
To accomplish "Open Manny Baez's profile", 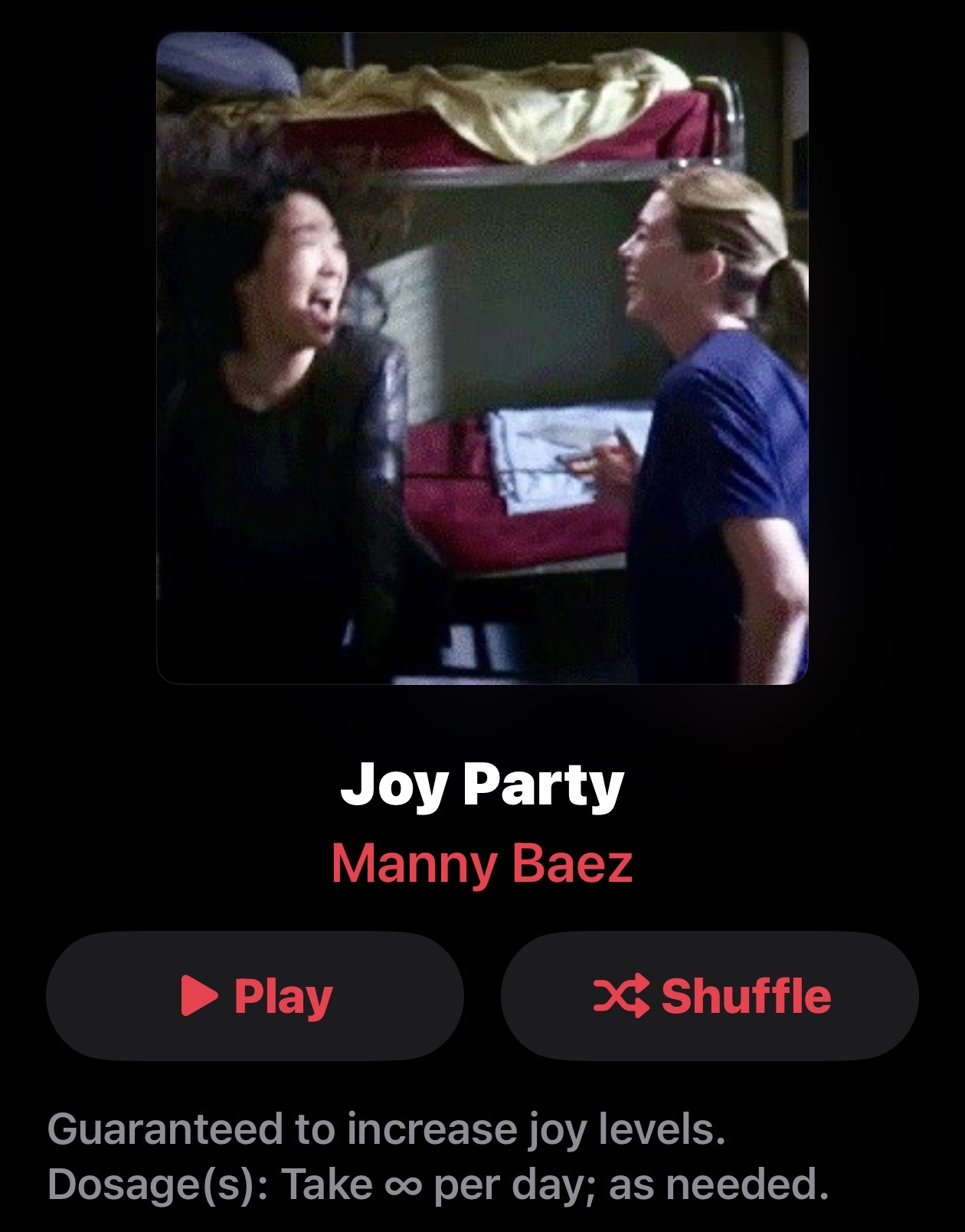I will click(x=482, y=864).
